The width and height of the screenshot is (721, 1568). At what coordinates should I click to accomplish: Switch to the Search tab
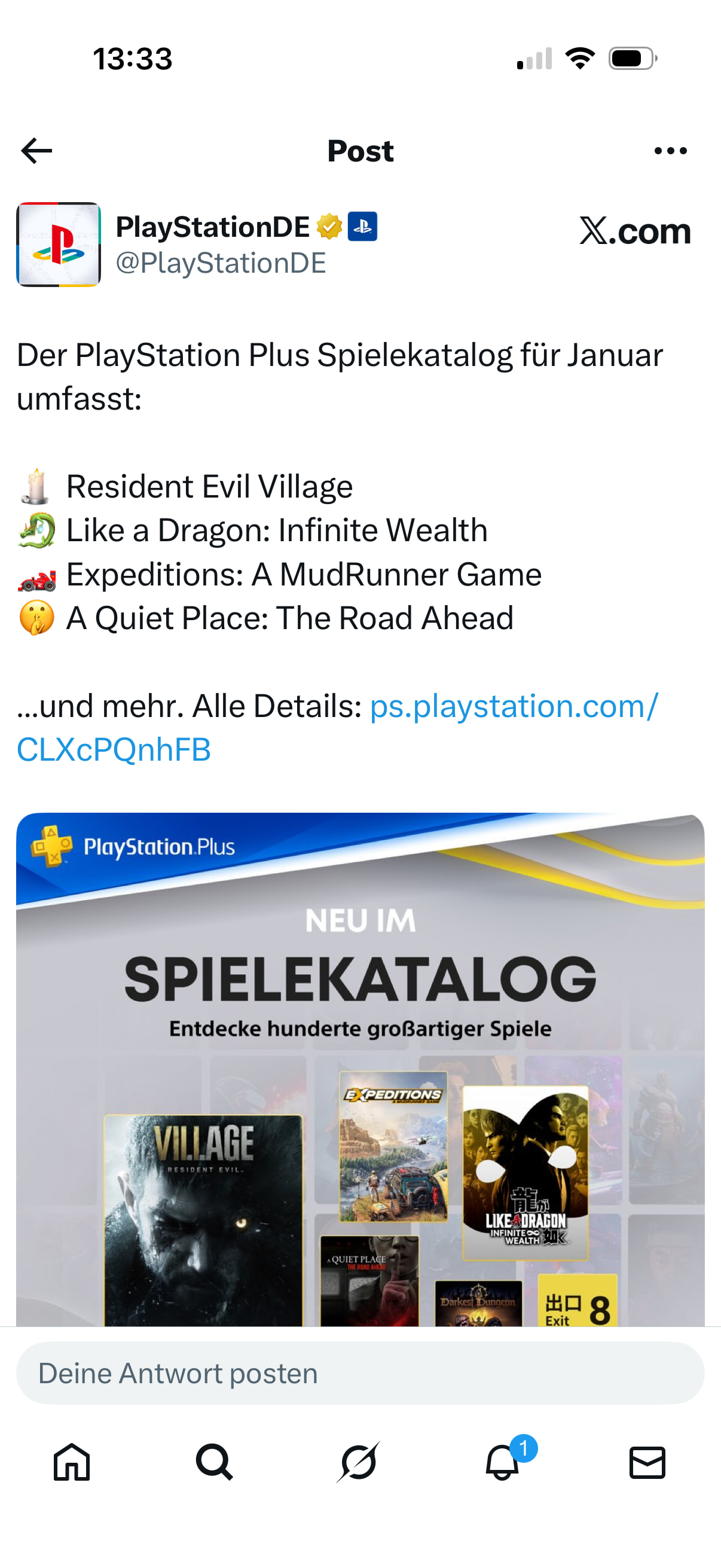214,1462
